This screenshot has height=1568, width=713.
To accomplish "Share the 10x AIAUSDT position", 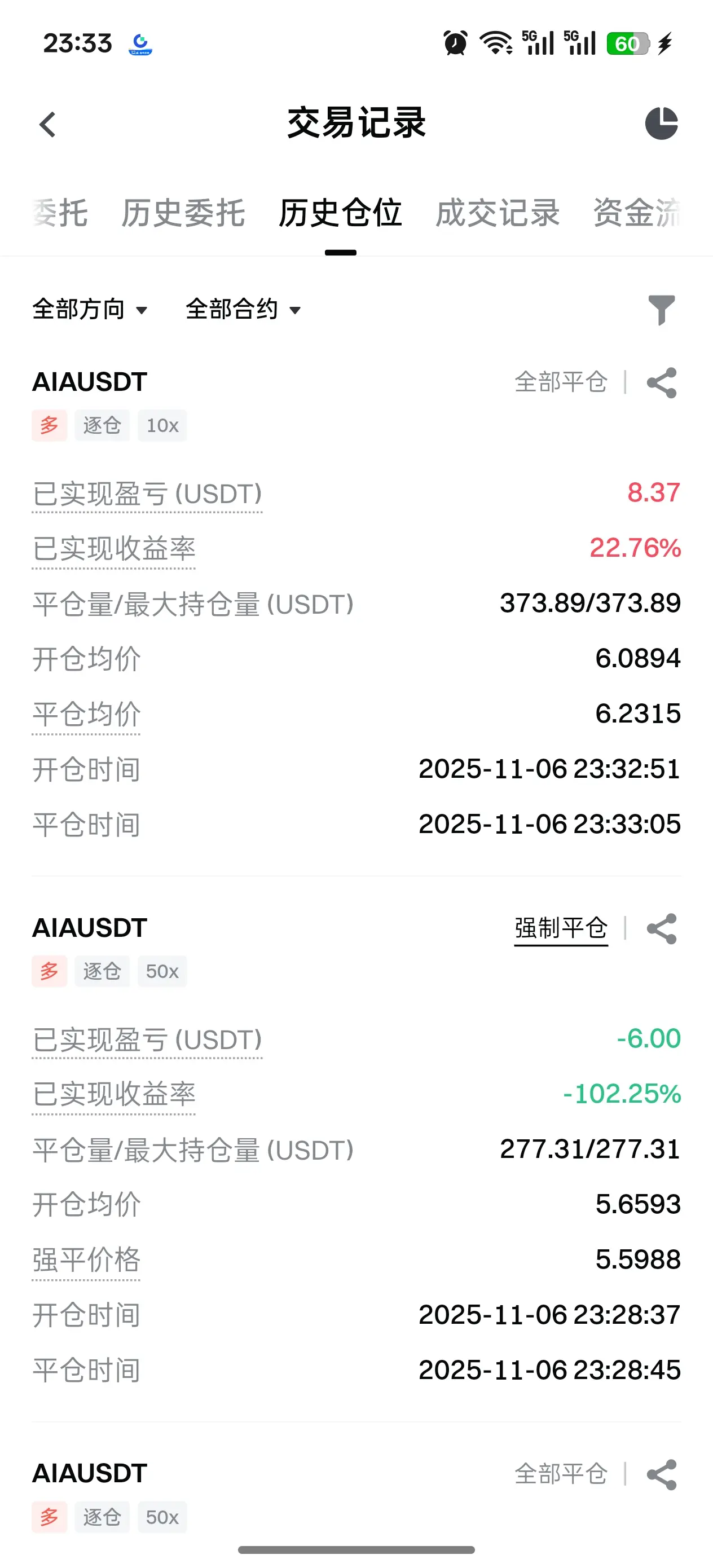I will tap(661, 382).
